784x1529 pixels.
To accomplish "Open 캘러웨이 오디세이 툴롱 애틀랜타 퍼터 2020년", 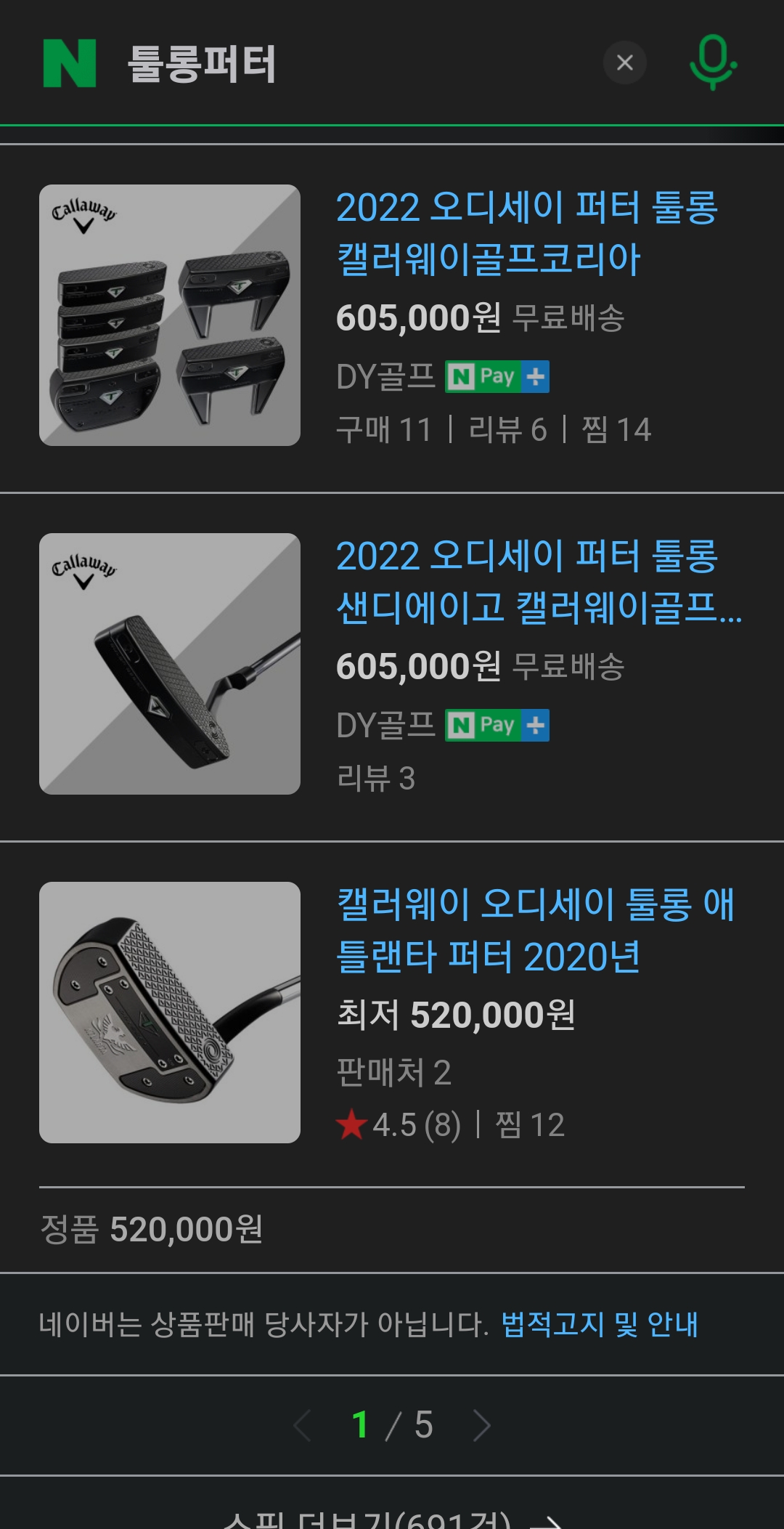I will tap(535, 930).
